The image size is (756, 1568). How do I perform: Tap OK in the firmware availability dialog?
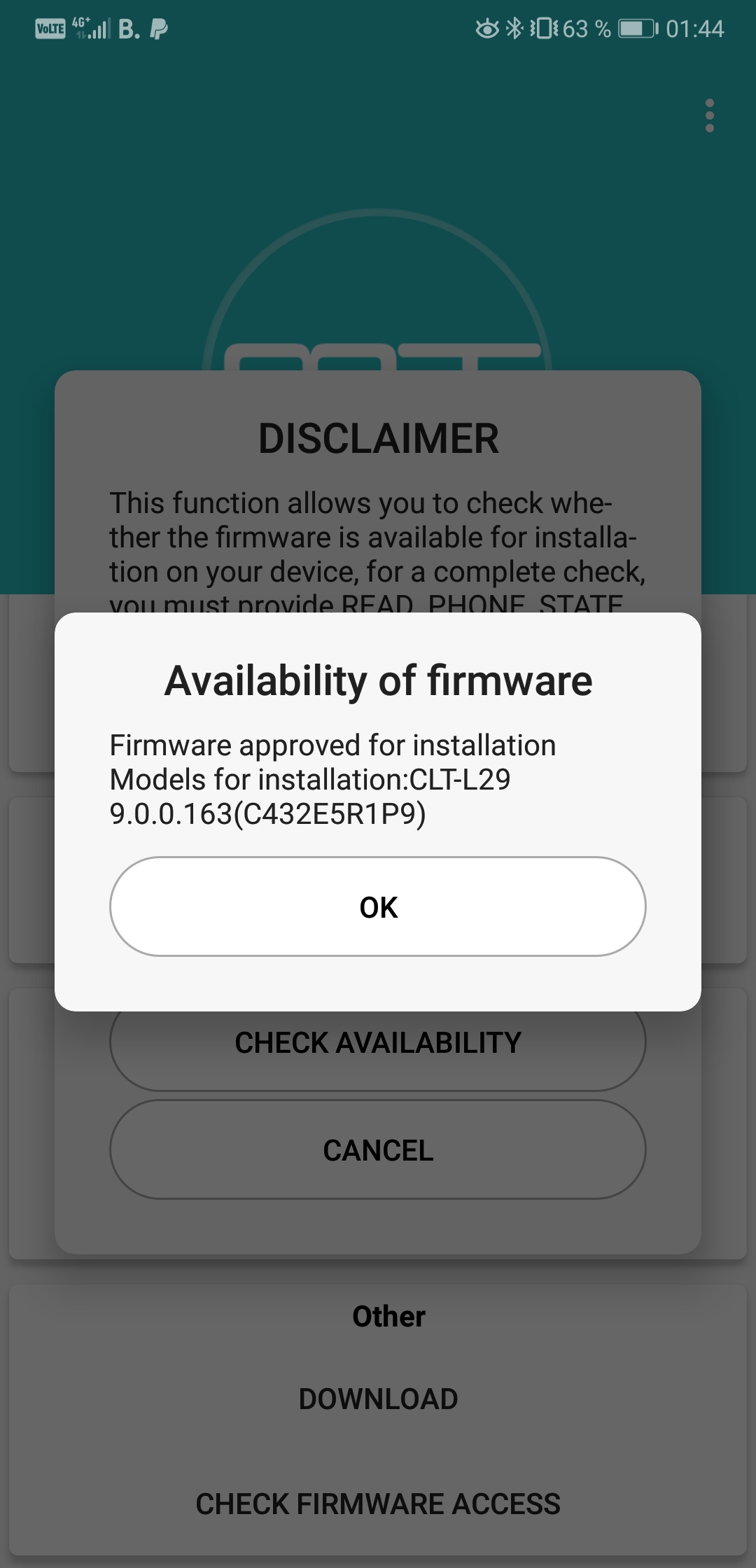pos(378,906)
